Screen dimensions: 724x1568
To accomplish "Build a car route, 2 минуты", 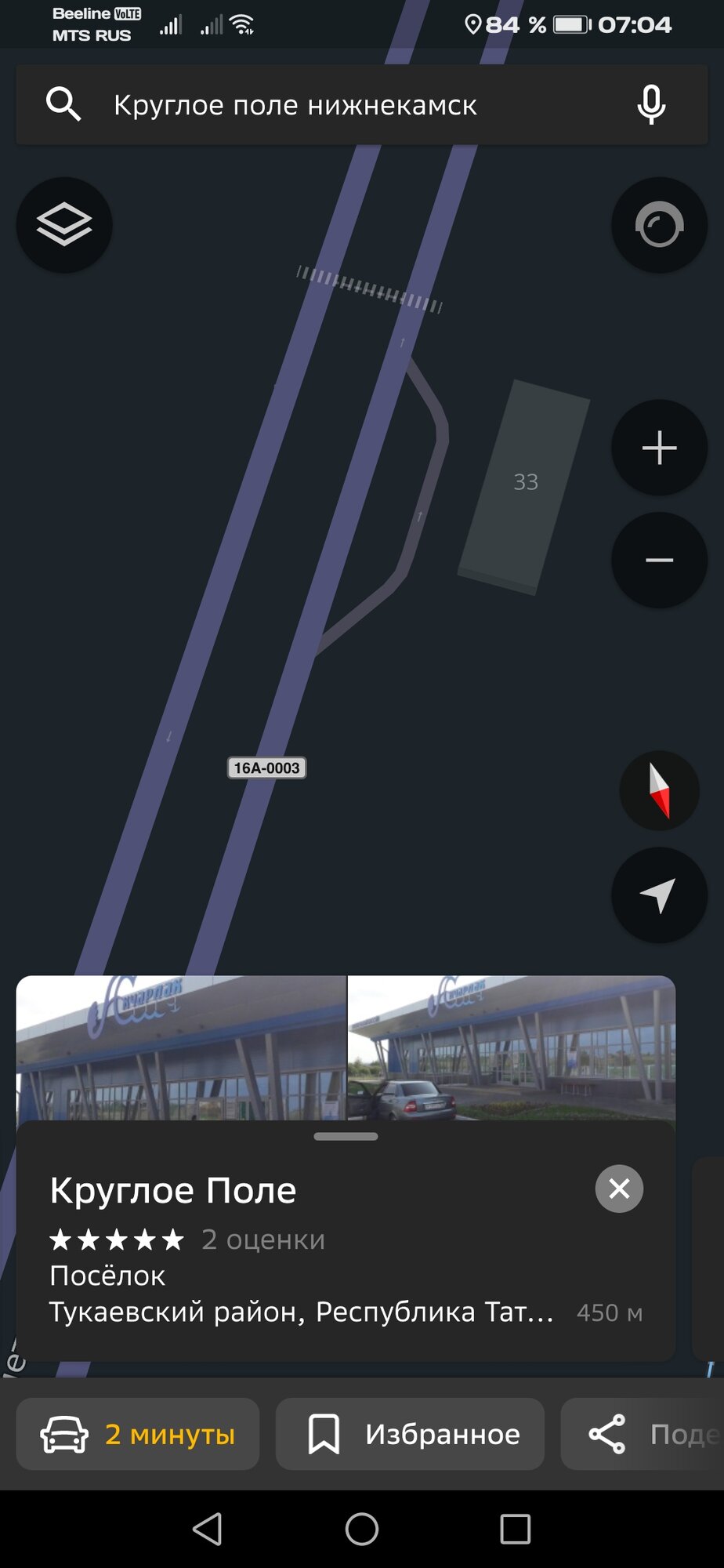I will click(x=138, y=1434).
